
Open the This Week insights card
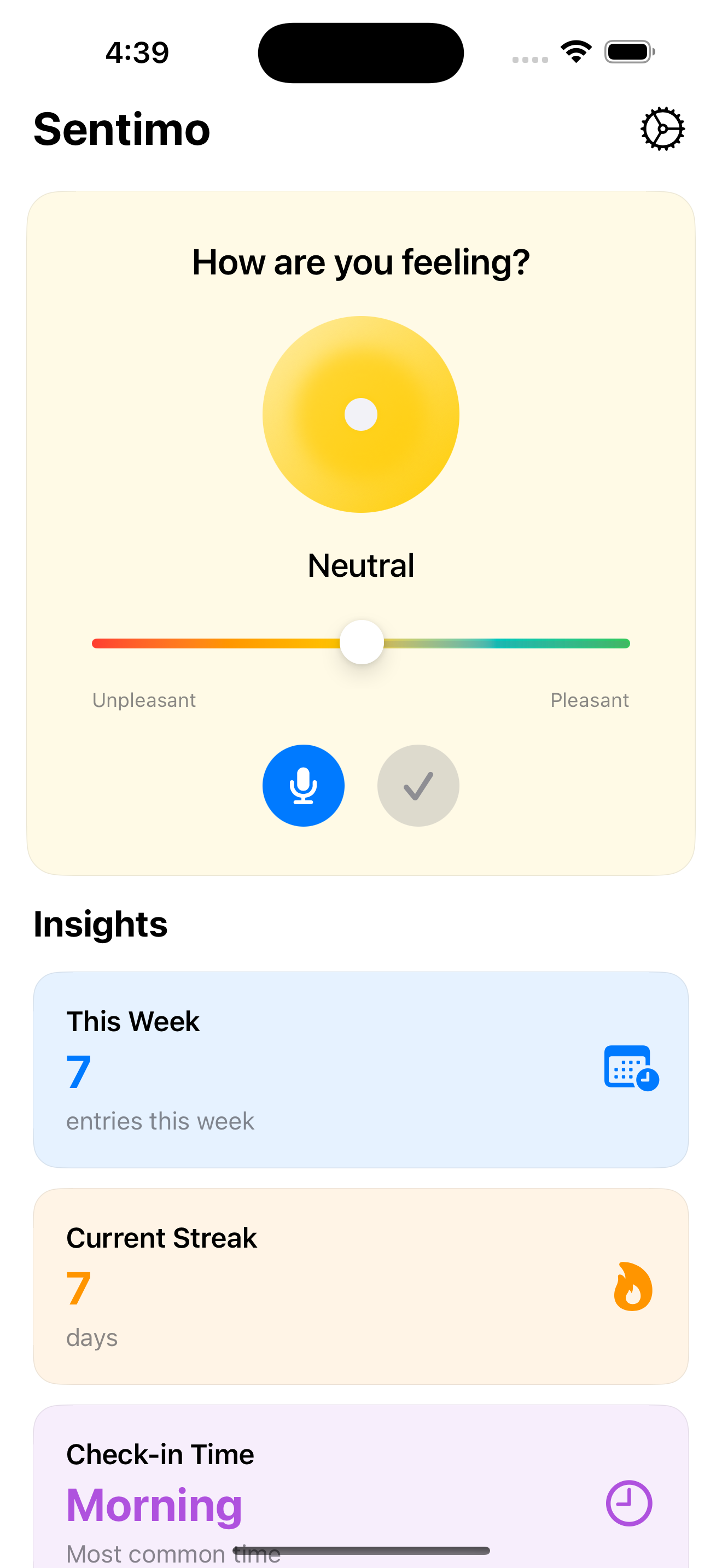tap(360, 1069)
